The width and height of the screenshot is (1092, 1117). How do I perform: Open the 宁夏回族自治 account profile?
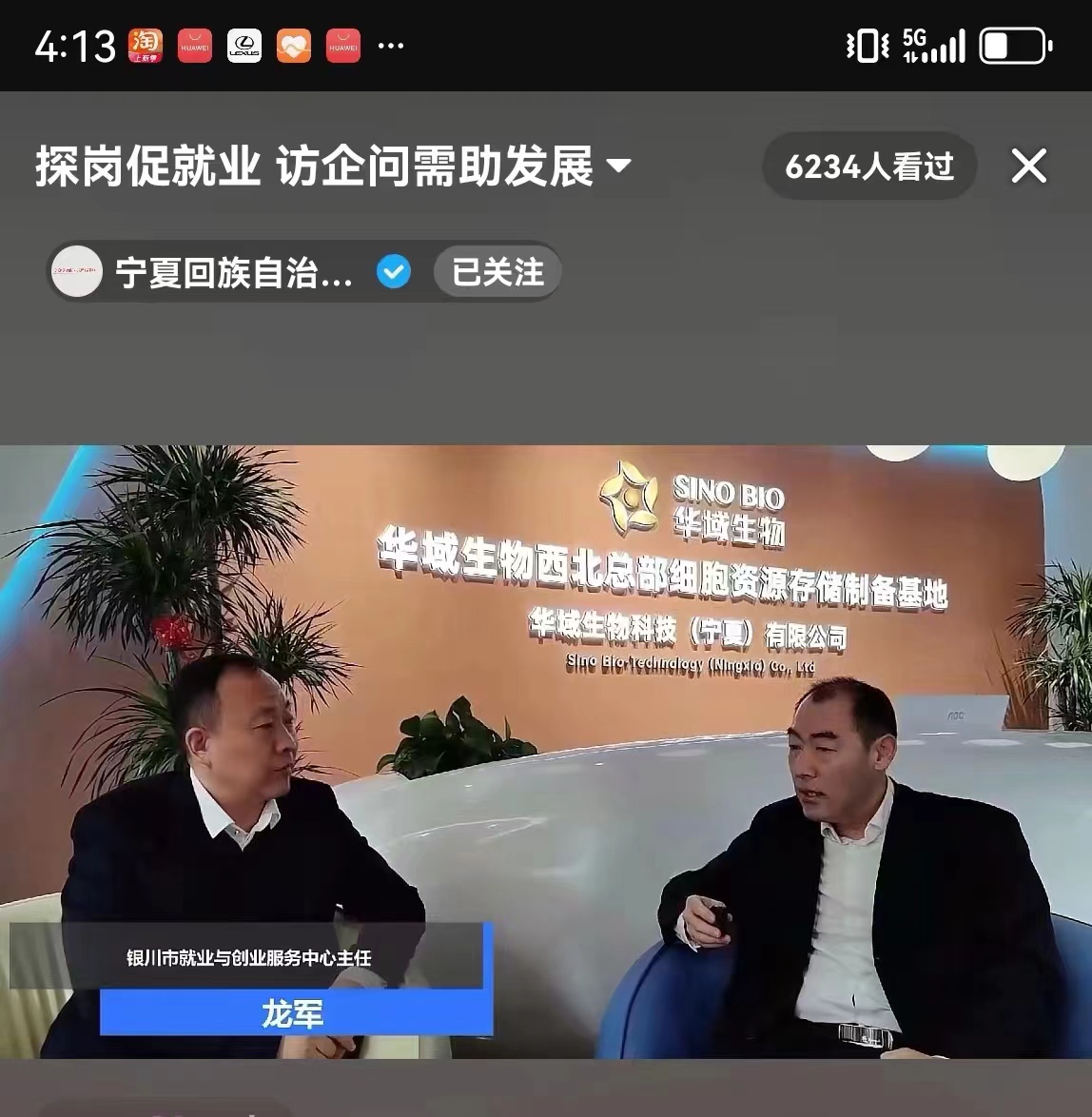(x=233, y=273)
